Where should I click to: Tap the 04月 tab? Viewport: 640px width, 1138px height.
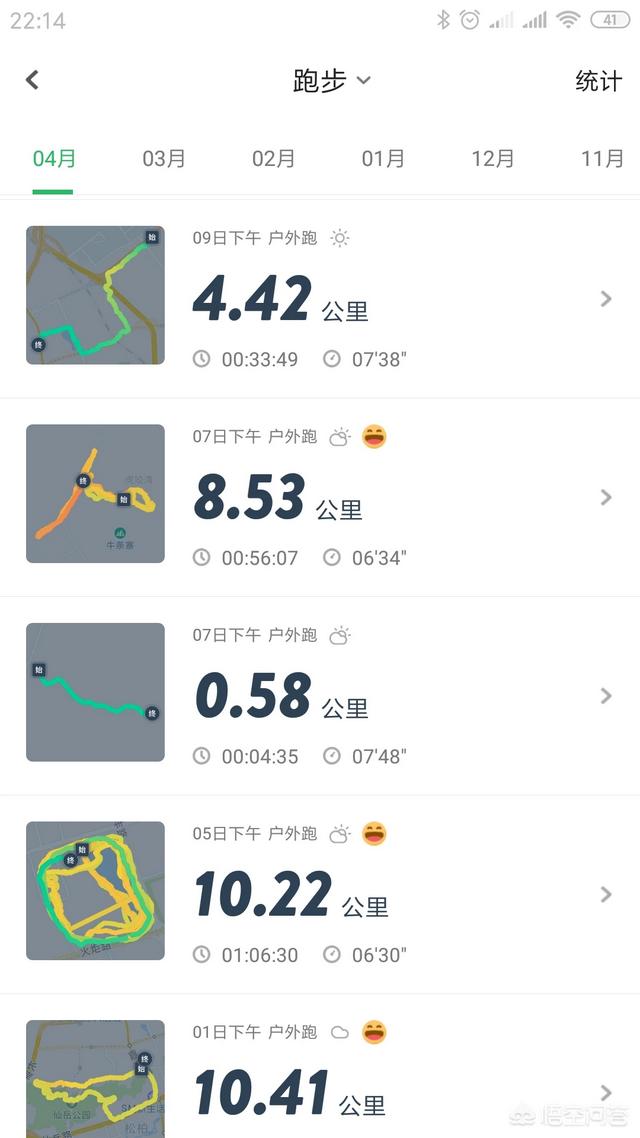(x=54, y=158)
